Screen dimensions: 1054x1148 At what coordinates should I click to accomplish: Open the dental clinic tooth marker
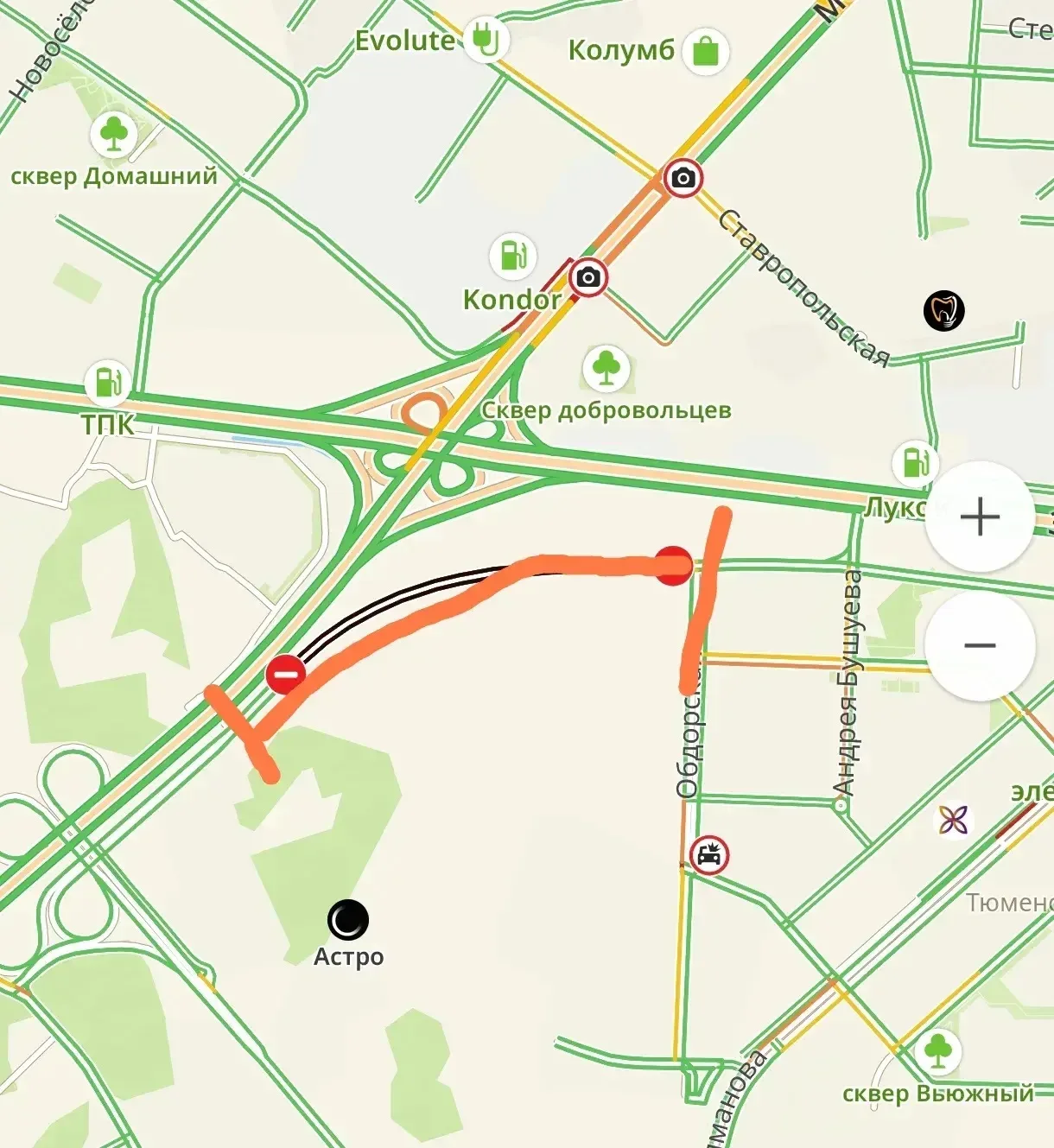944,311
